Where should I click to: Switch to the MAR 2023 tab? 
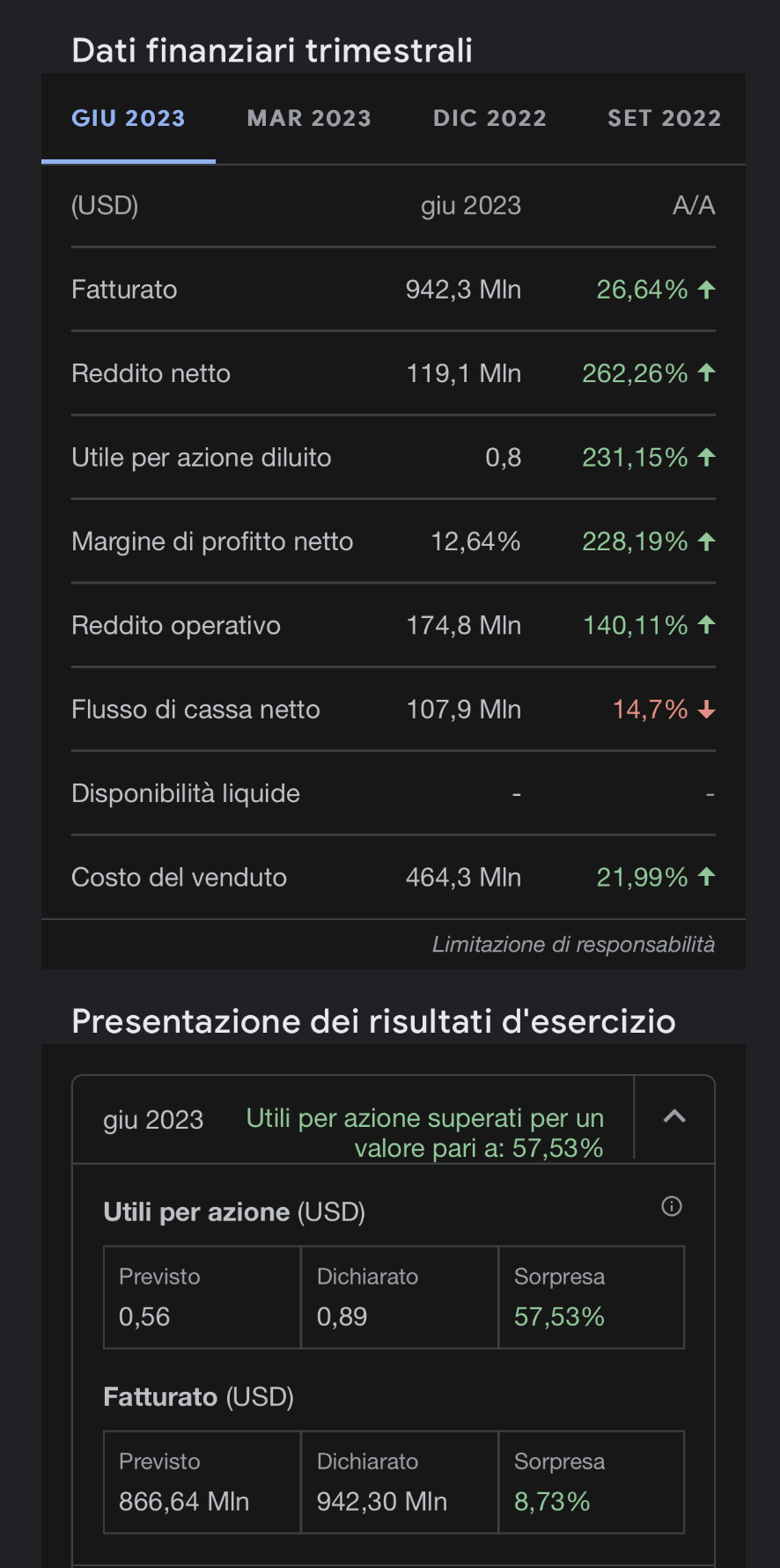point(309,118)
